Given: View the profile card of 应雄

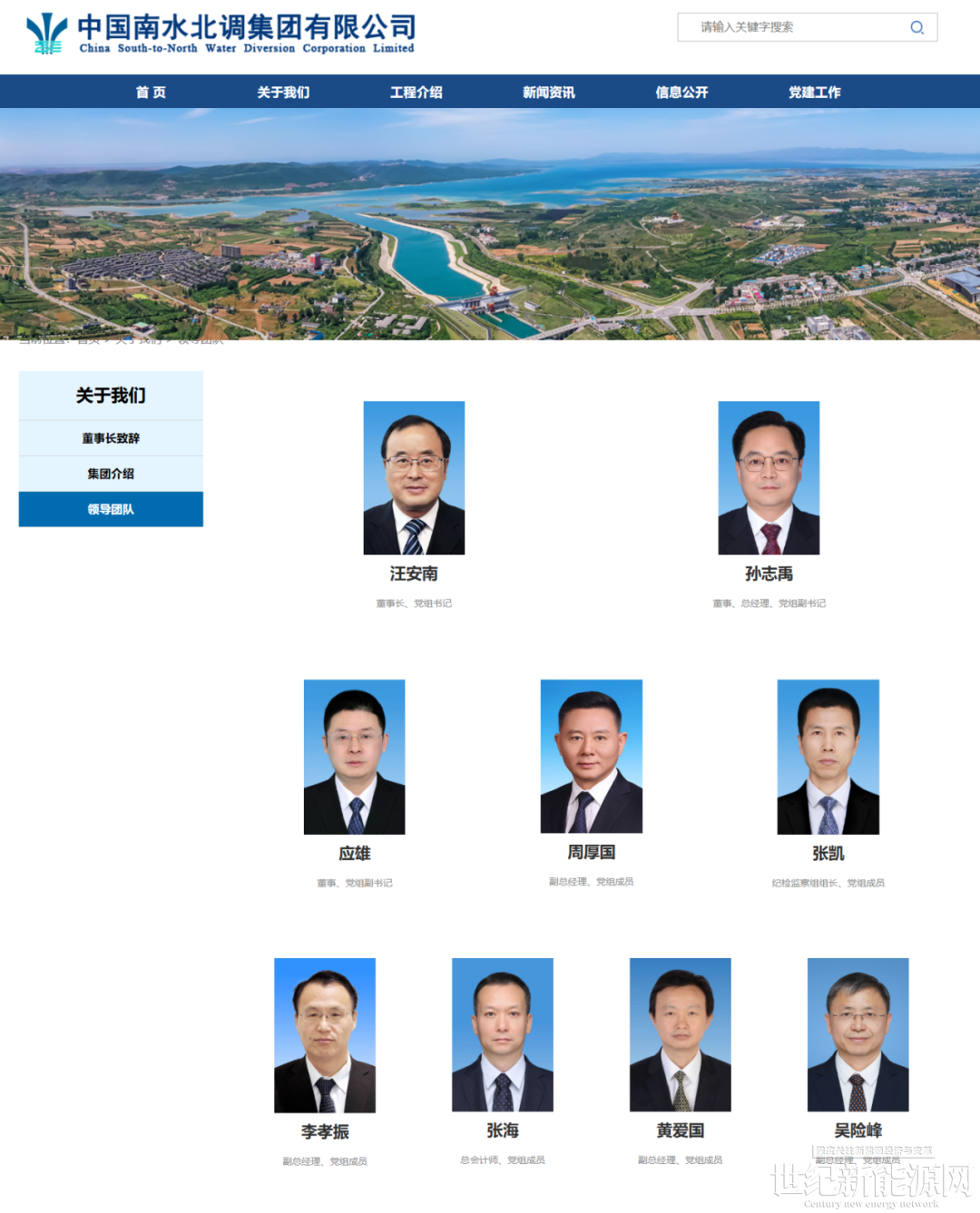Looking at the screenshot, I should pyautogui.click(x=354, y=757).
